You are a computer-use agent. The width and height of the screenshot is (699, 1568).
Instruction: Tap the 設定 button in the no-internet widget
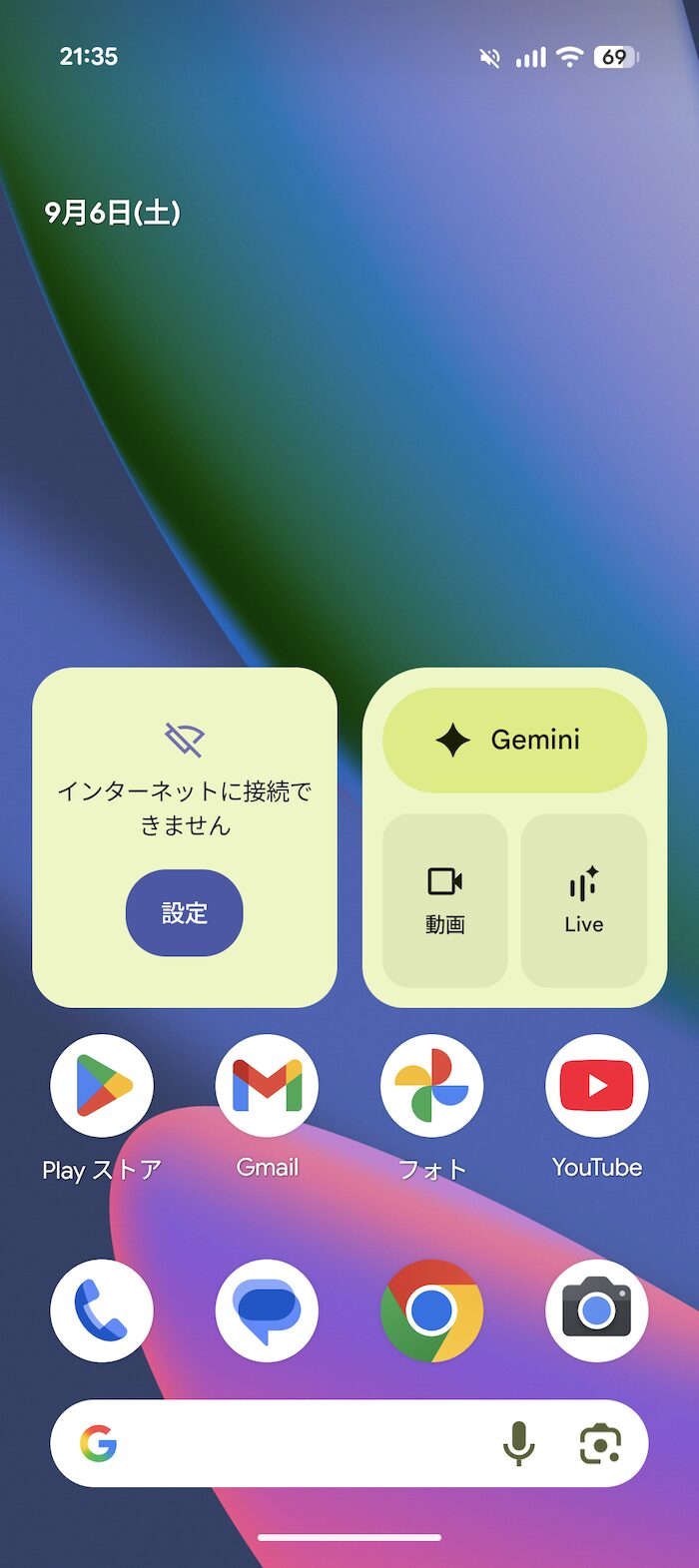coord(185,912)
